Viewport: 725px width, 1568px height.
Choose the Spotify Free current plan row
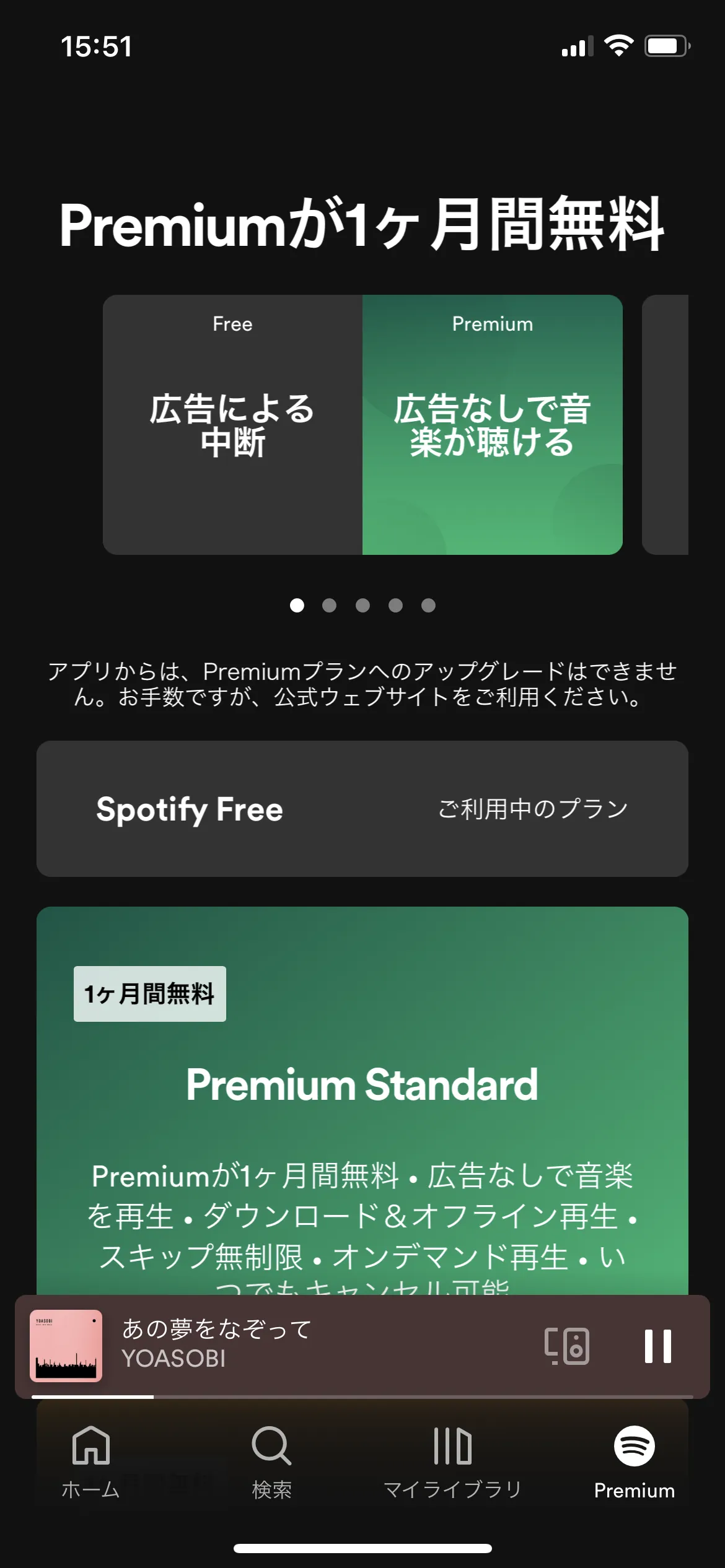[362, 808]
